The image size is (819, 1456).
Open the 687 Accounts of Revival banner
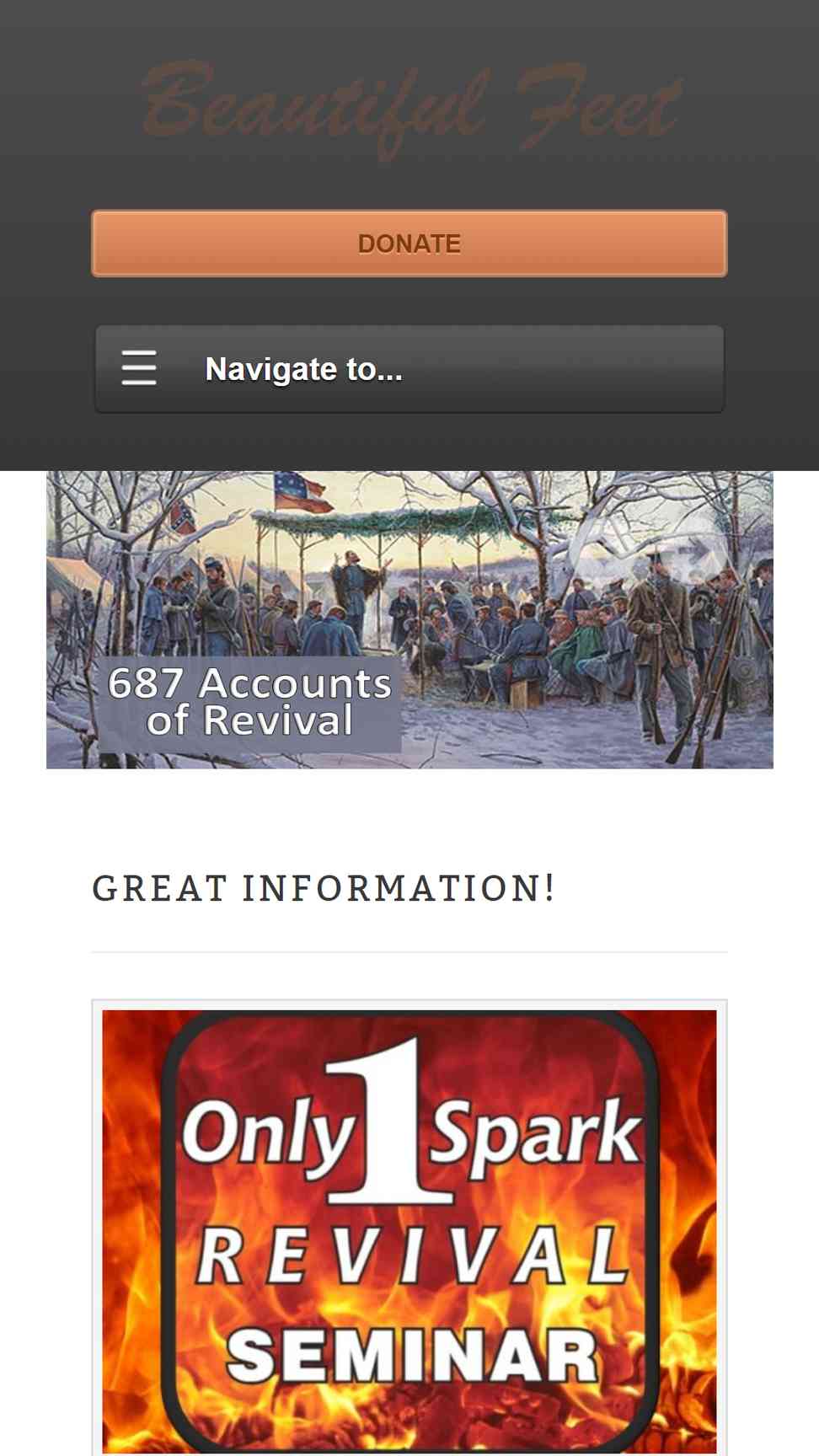click(x=409, y=619)
